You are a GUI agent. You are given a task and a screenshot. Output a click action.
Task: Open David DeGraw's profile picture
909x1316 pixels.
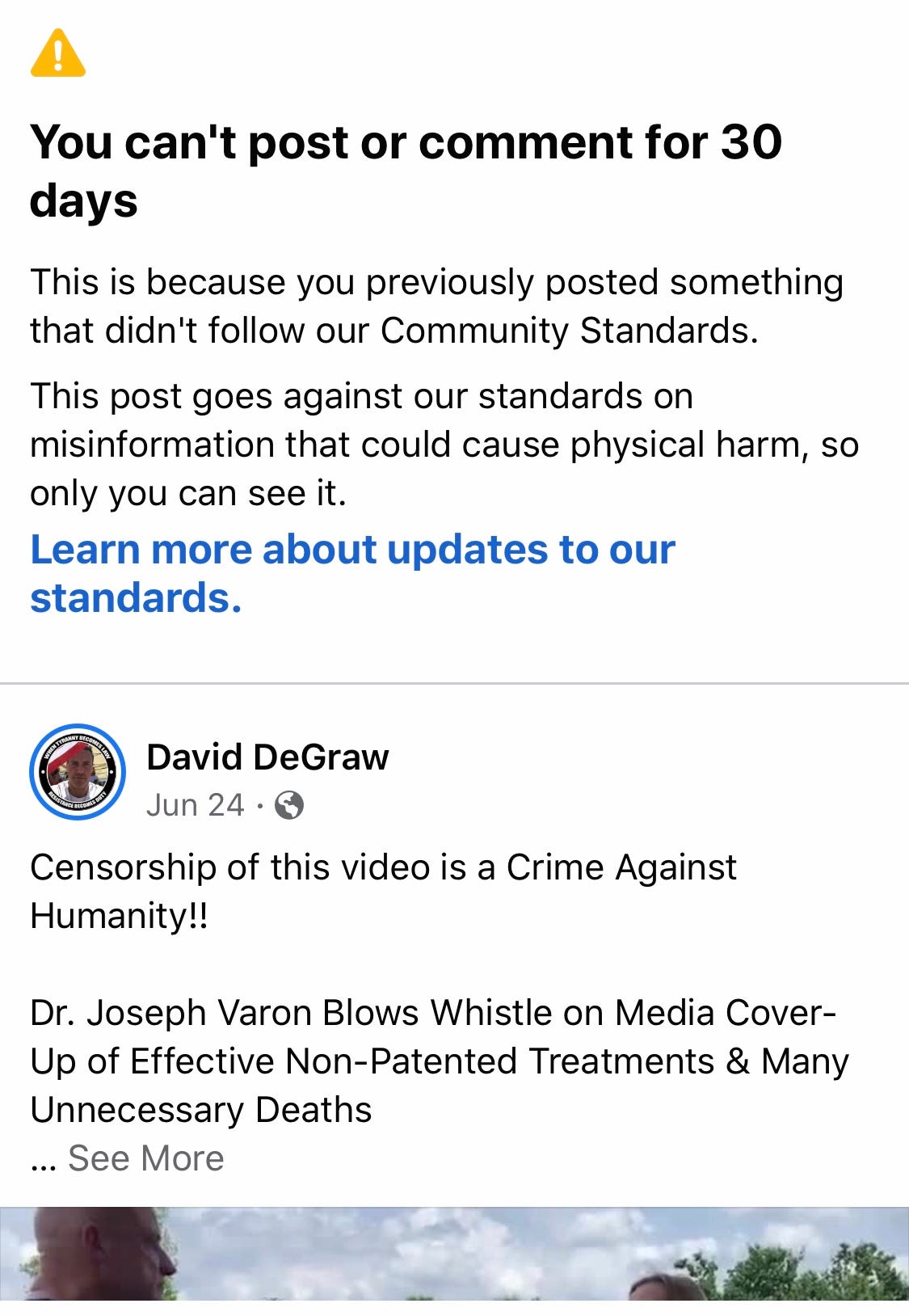coord(78,771)
